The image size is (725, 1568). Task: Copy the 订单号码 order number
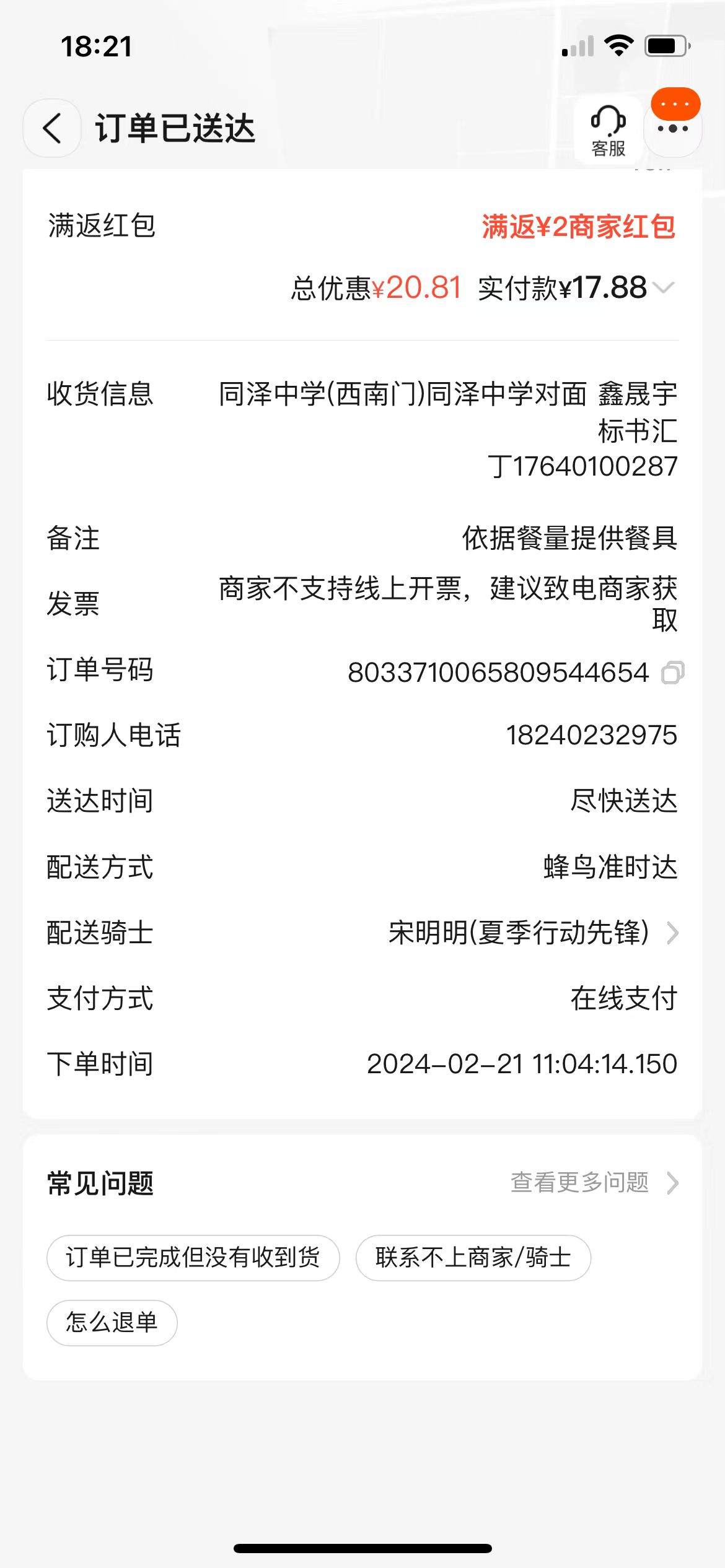(672, 673)
